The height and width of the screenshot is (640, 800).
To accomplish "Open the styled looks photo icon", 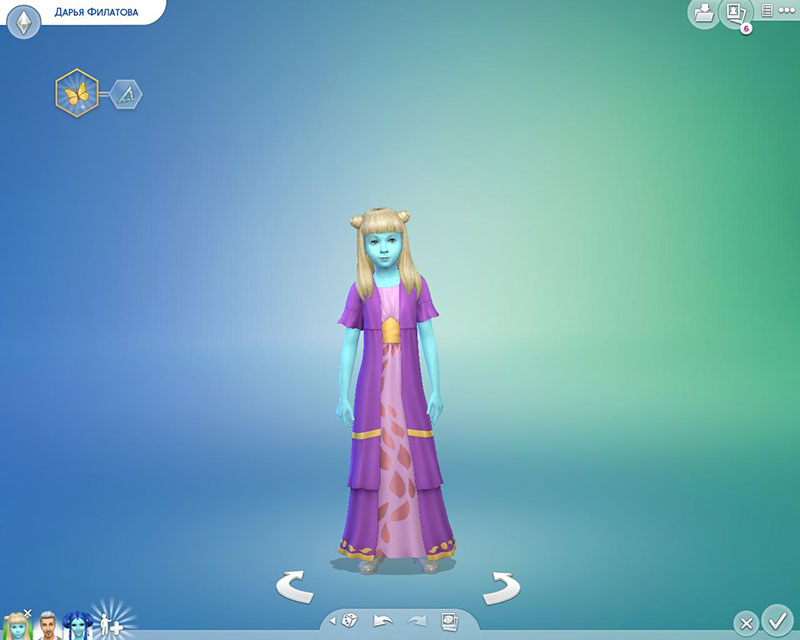I will (450, 621).
